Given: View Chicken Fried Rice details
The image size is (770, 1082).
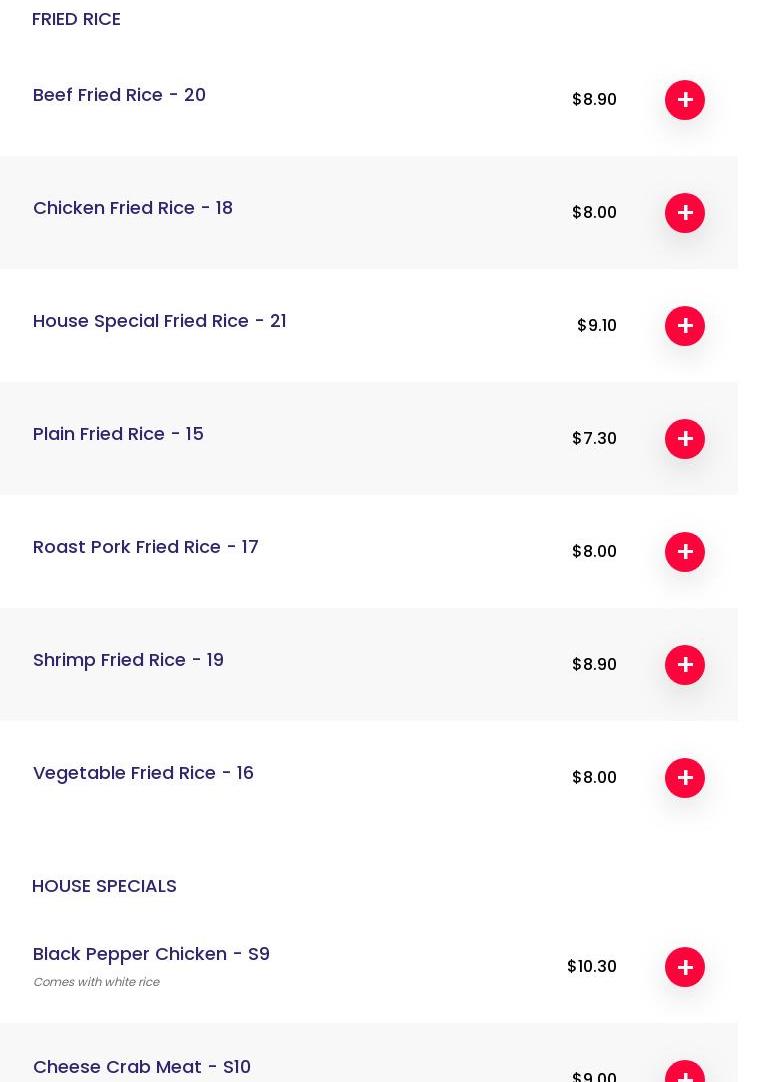Looking at the screenshot, I should (x=133, y=208).
